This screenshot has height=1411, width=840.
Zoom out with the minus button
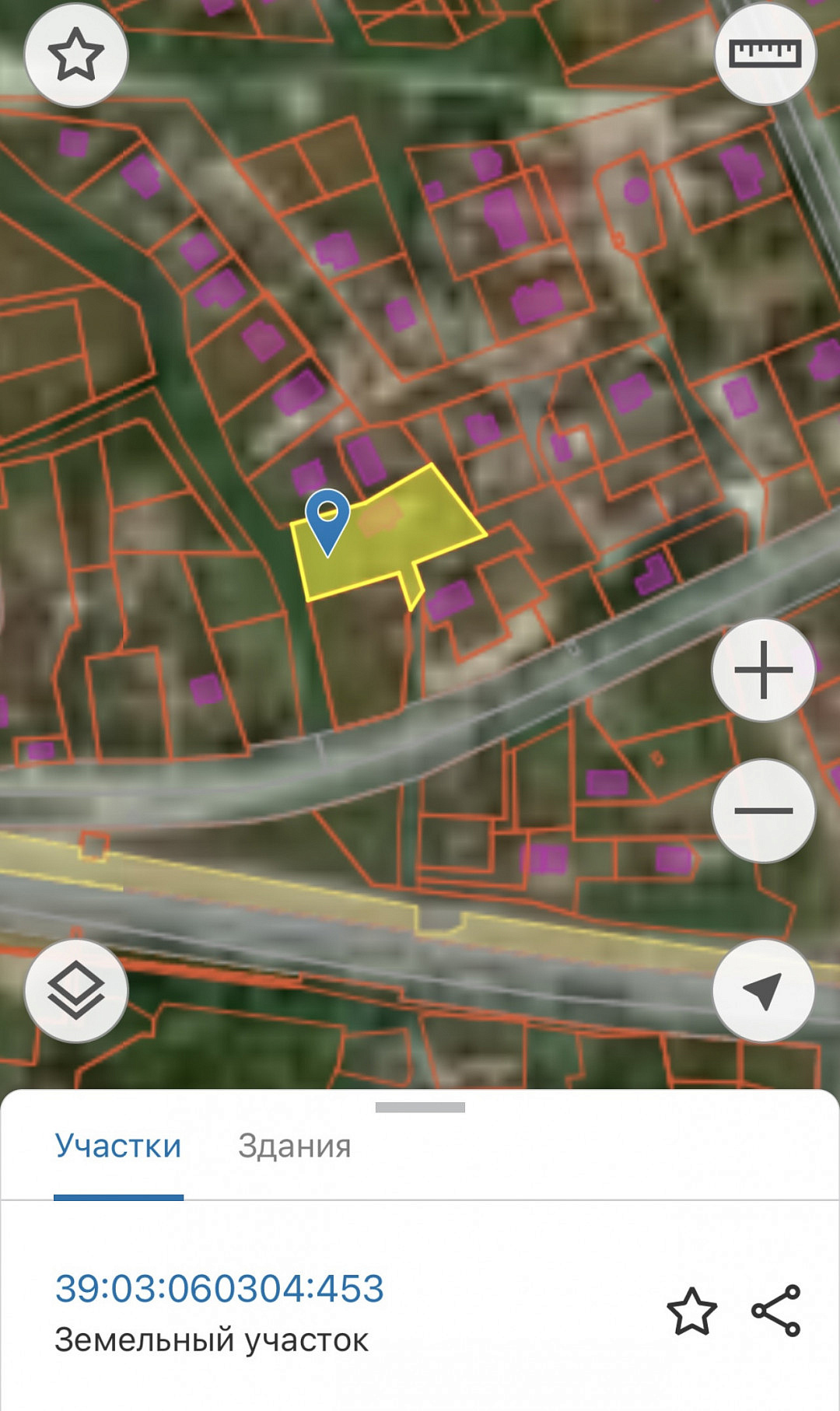(763, 811)
